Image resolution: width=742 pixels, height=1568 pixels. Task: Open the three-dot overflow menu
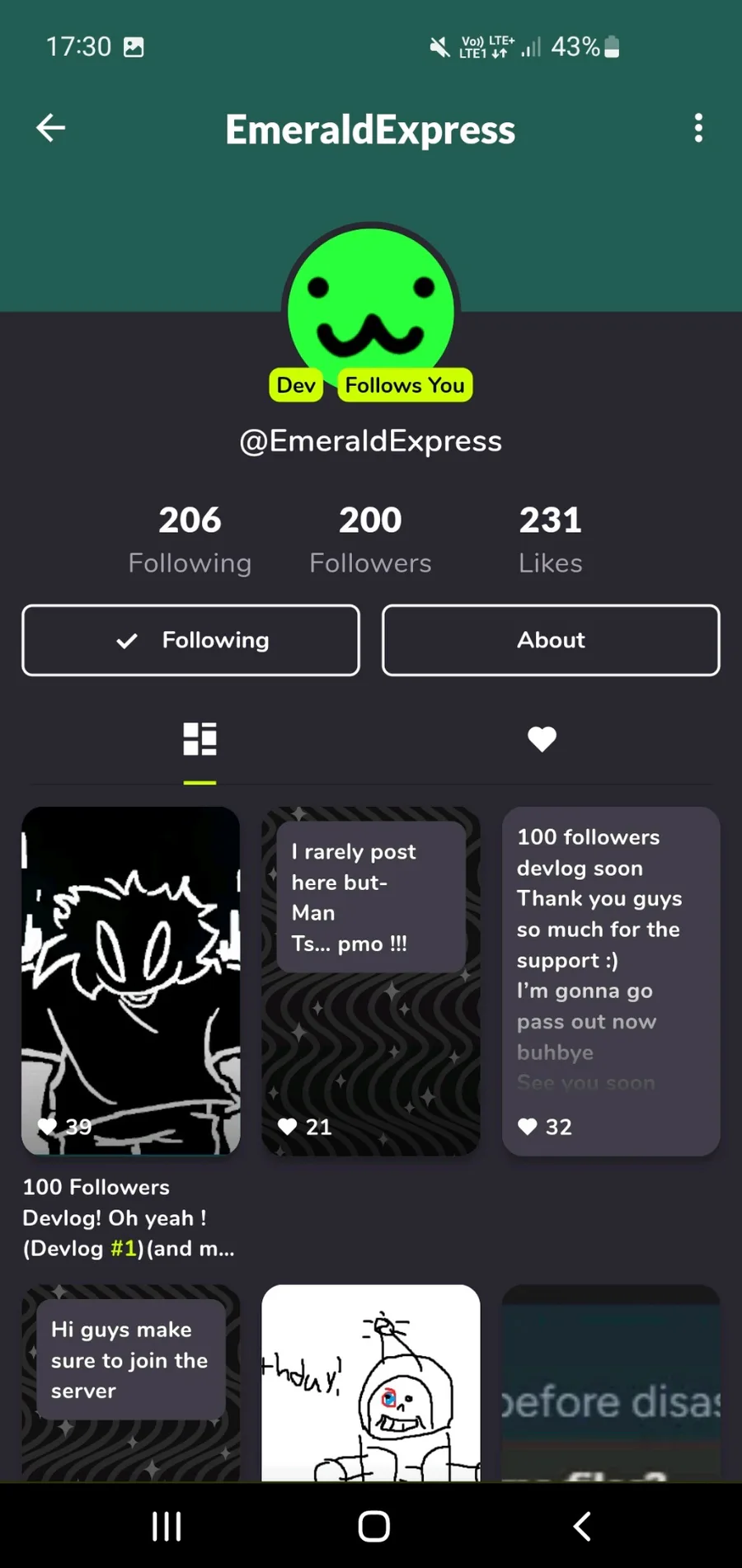coord(698,128)
